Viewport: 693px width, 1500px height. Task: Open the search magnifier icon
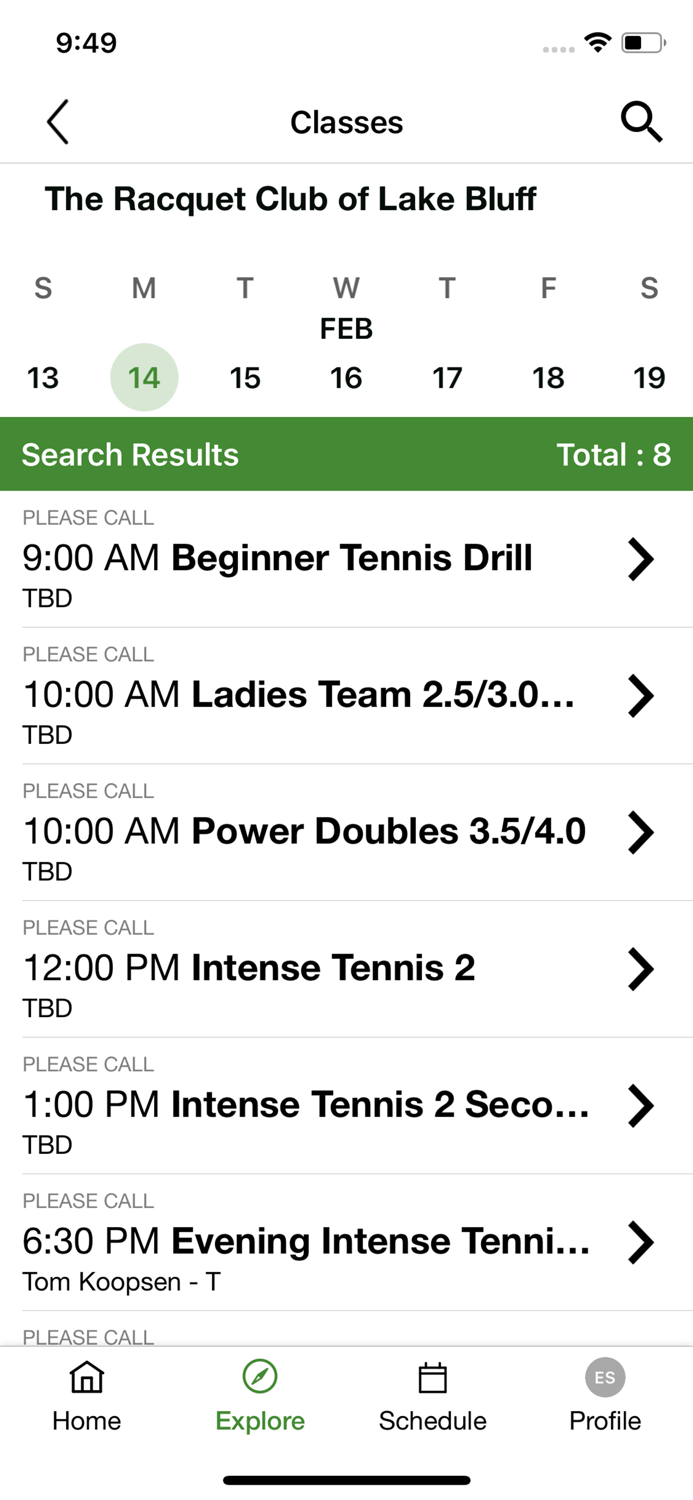[x=641, y=123]
